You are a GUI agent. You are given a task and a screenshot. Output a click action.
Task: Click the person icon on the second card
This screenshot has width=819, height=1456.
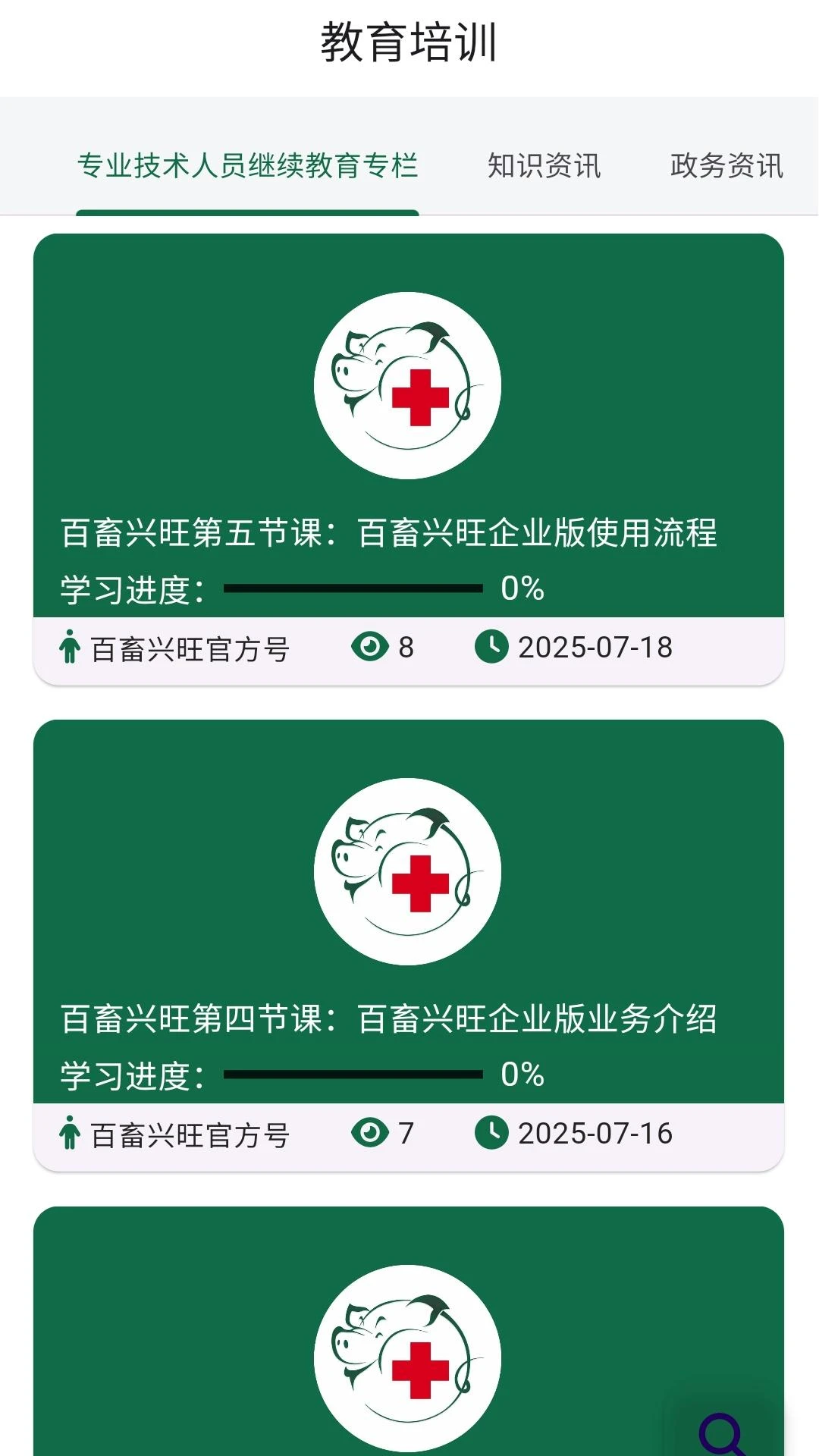(71, 1133)
